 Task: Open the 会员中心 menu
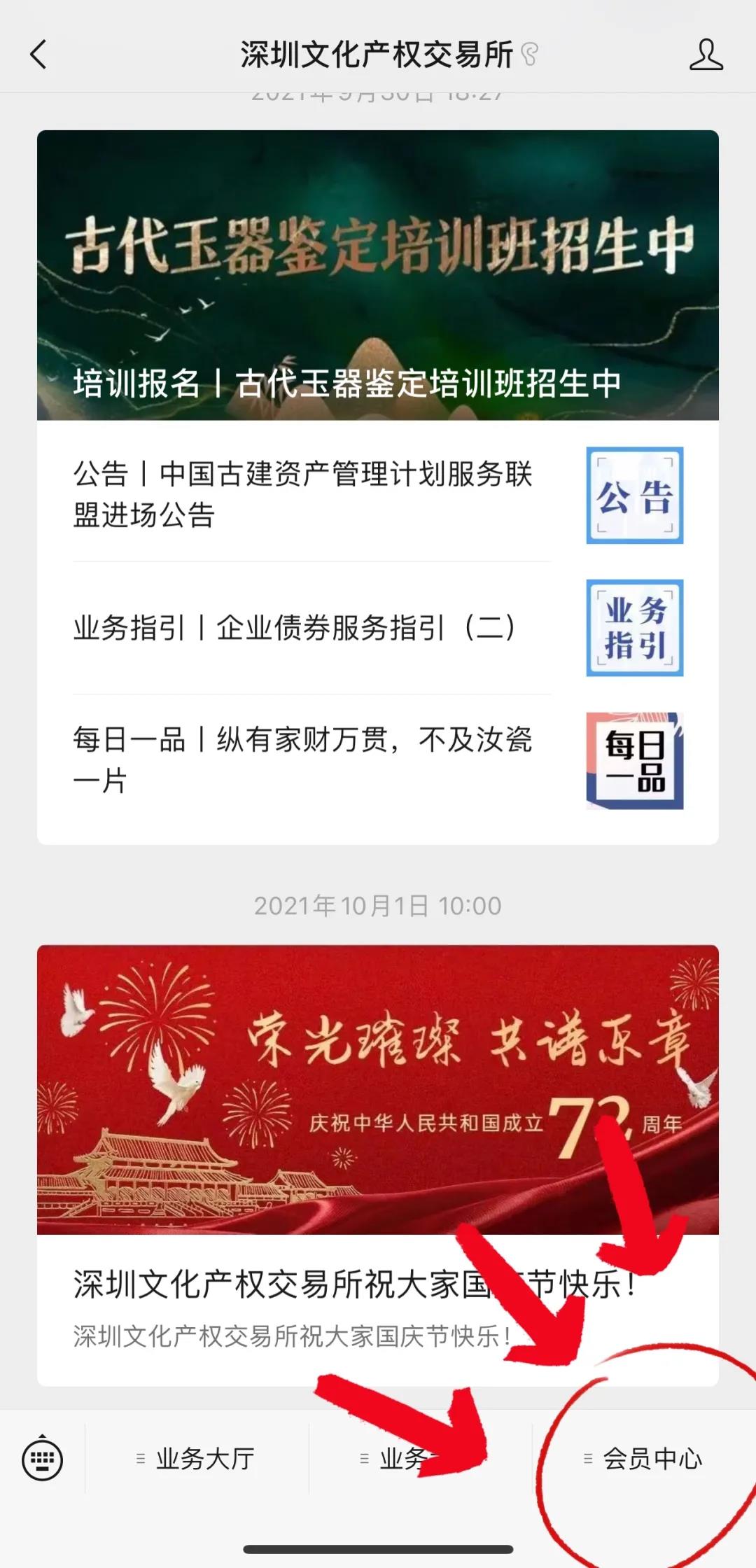tap(644, 1459)
